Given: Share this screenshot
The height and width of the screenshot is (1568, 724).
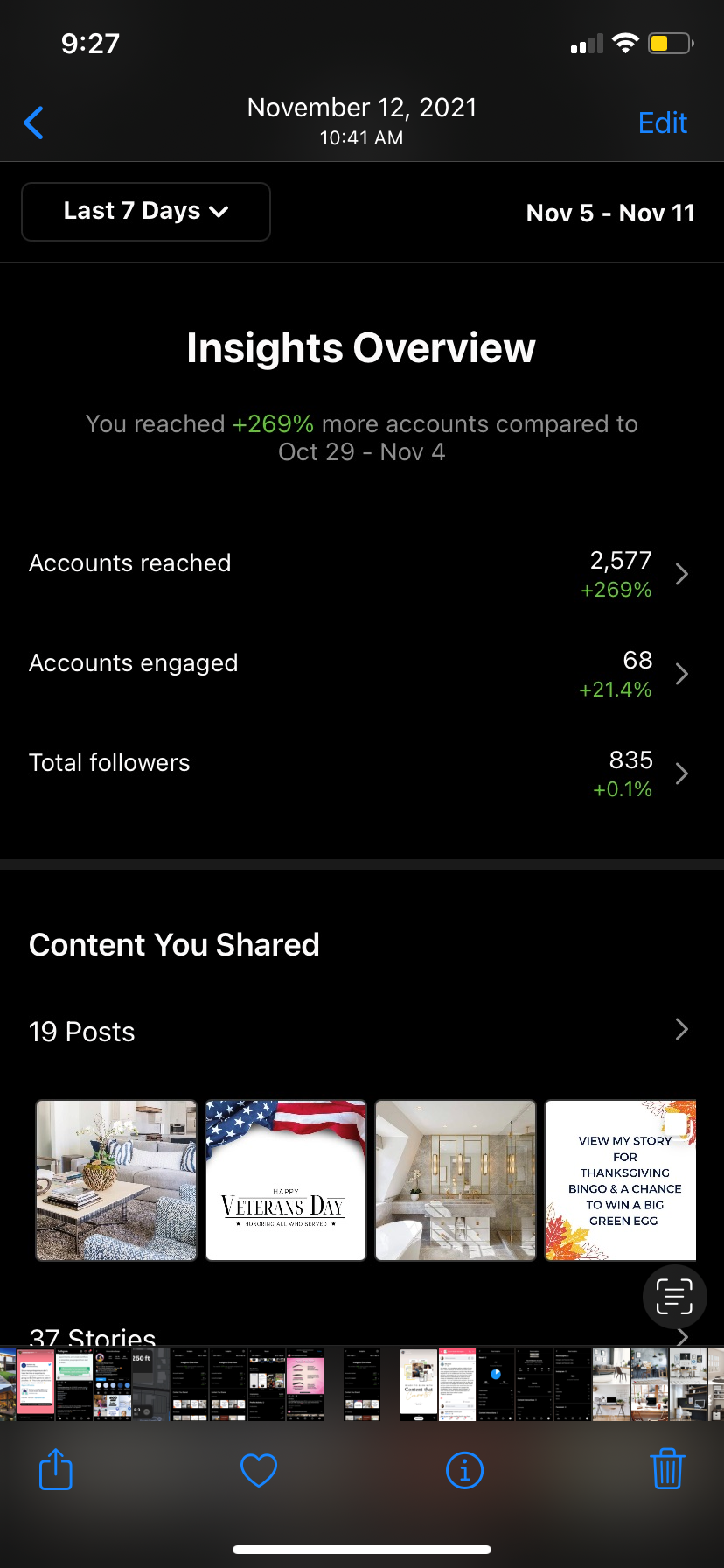Looking at the screenshot, I should click(56, 1469).
